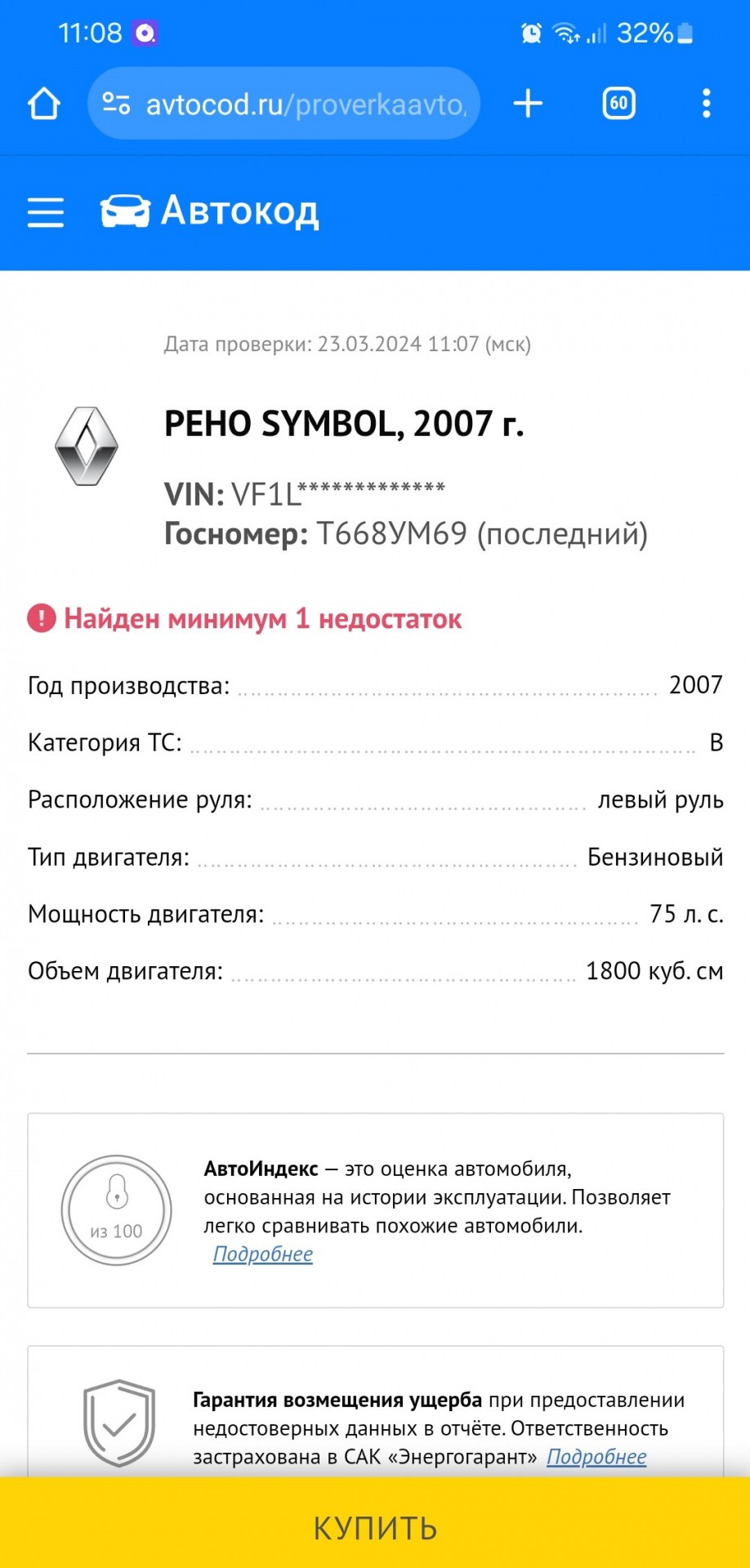Go to the browser home page

tap(44, 104)
